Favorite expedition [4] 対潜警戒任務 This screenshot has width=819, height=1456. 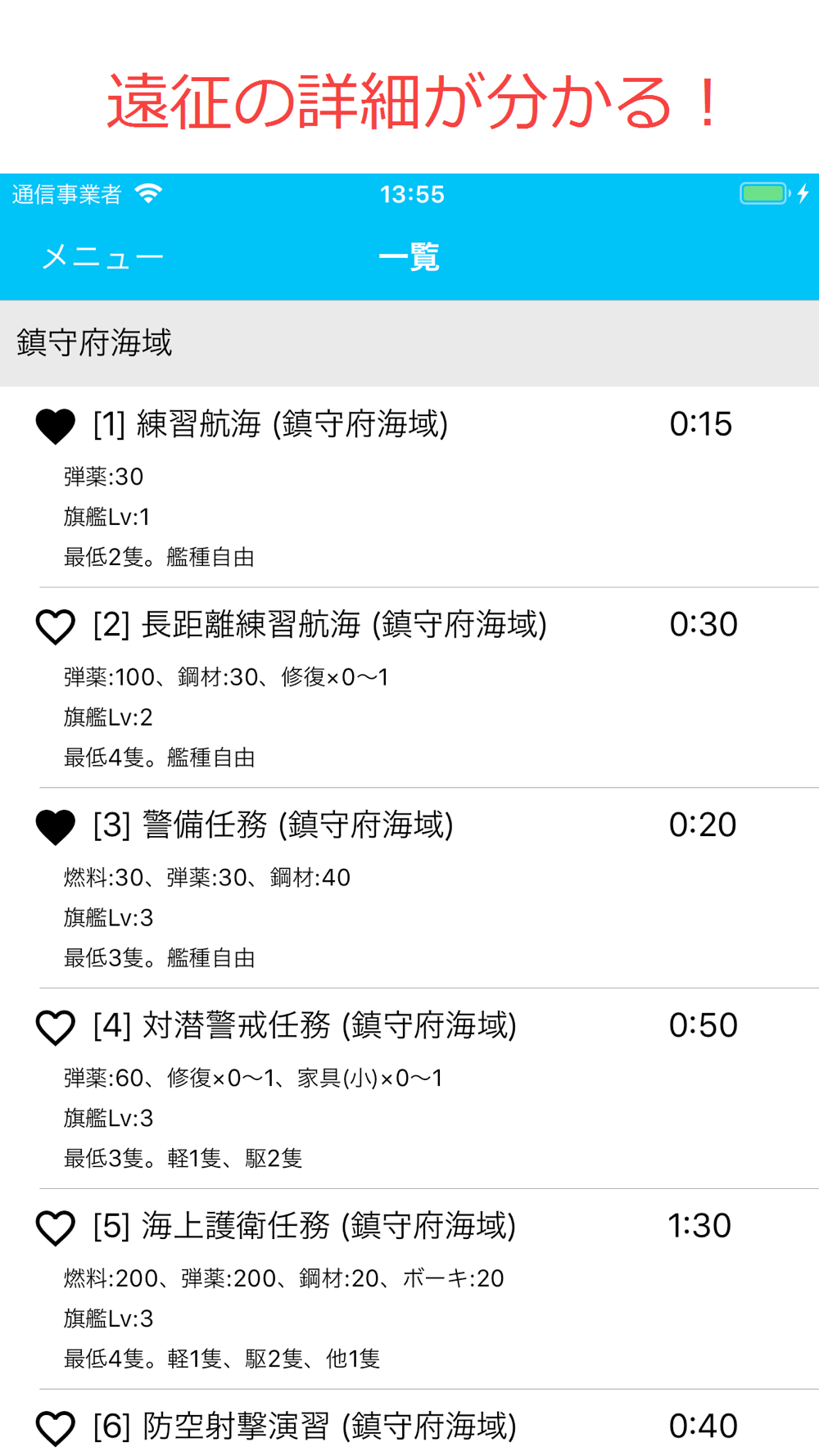click(56, 1027)
